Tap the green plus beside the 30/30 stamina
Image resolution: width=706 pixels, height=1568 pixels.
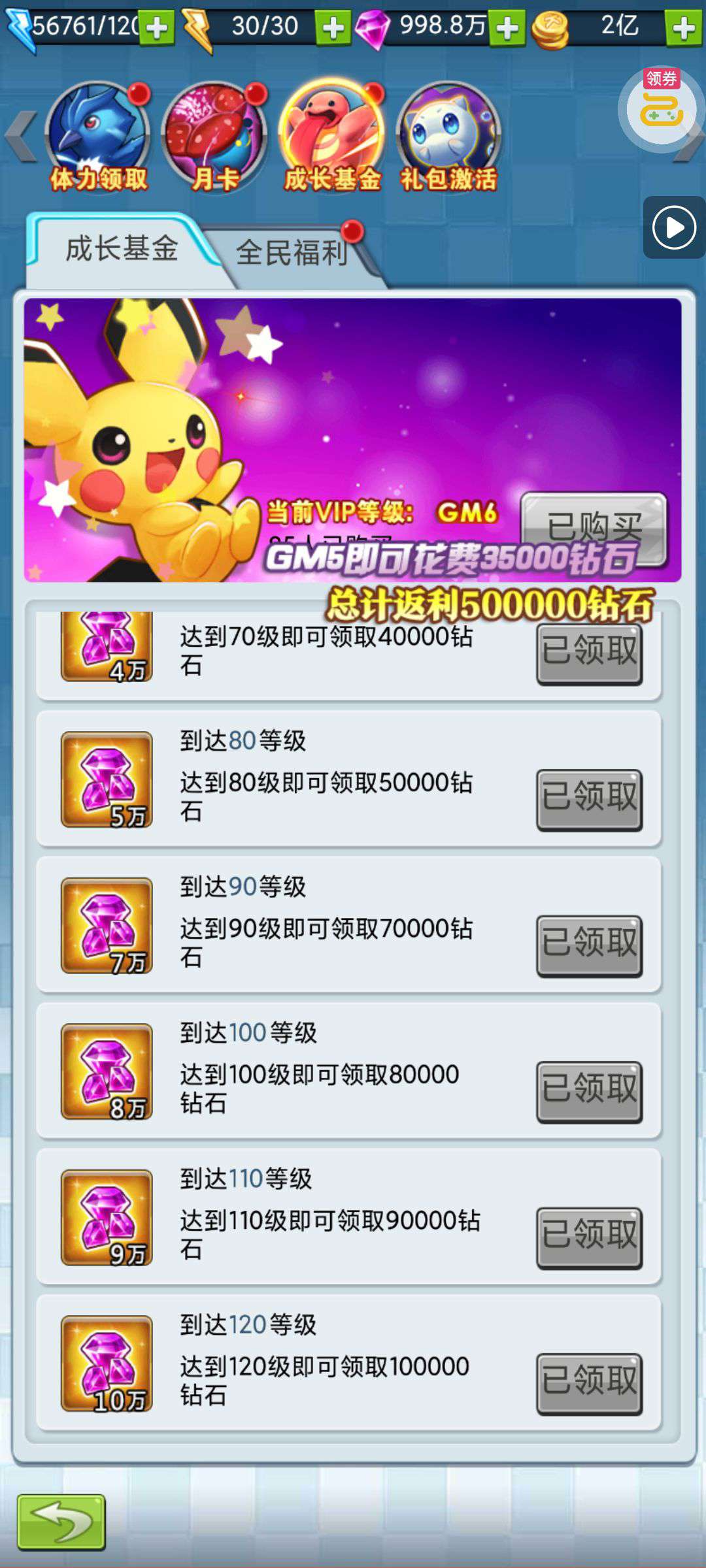pyautogui.click(x=333, y=28)
